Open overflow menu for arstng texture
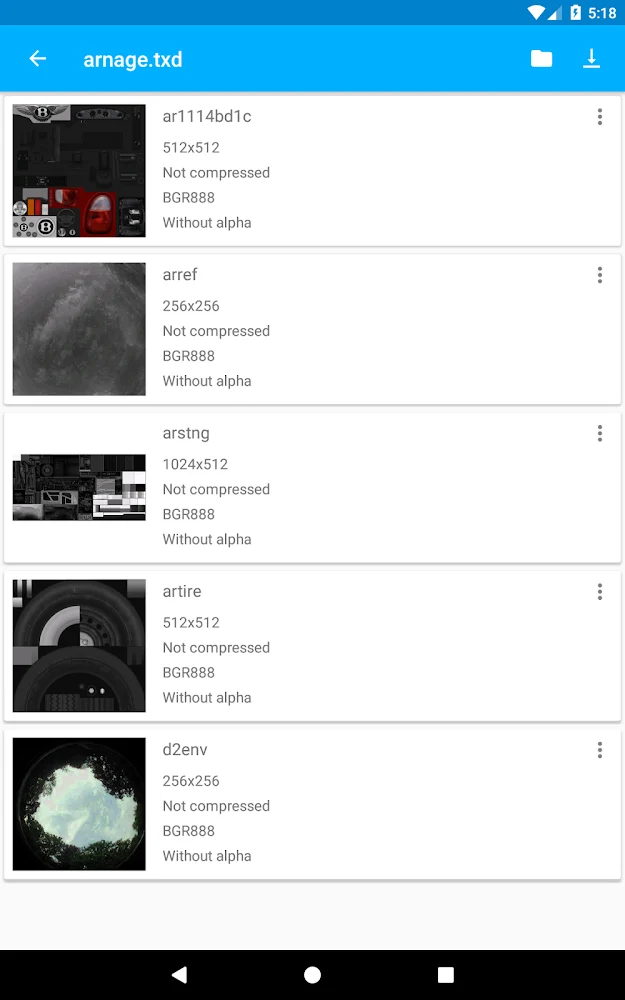The image size is (625, 1000). pyautogui.click(x=599, y=433)
